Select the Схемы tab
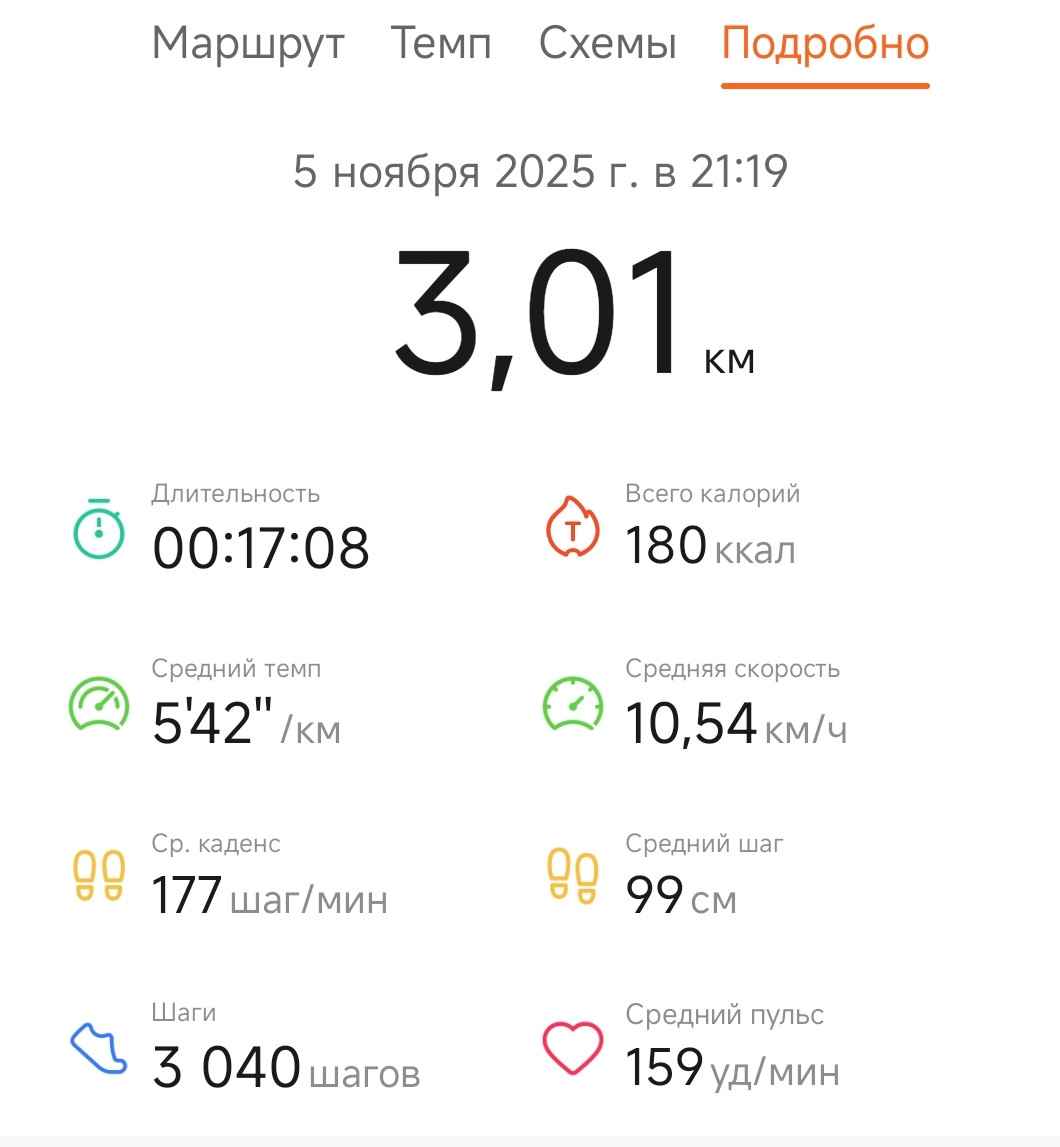The width and height of the screenshot is (1060, 1147). [x=607, y=44]
